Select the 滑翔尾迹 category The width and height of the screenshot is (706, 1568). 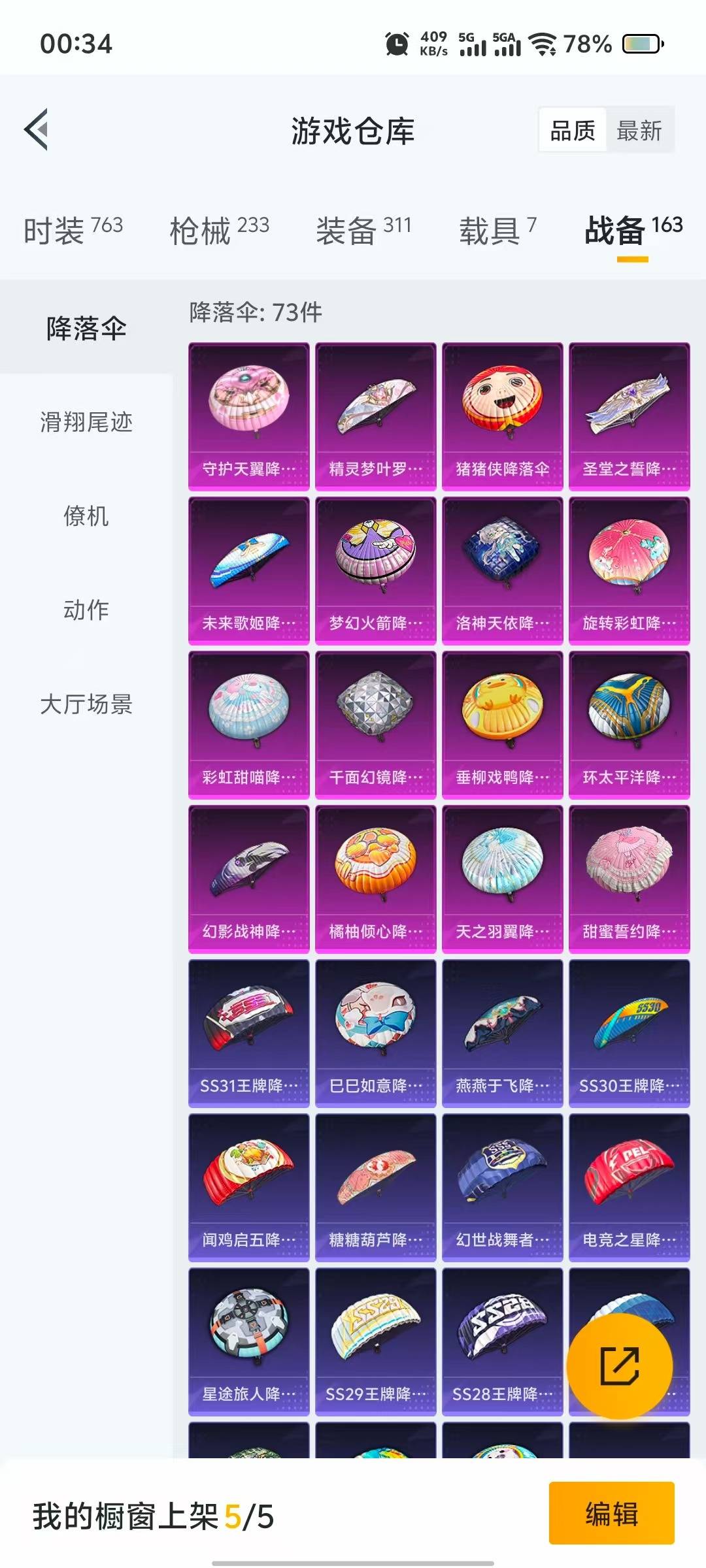click(x=86, y=422)
